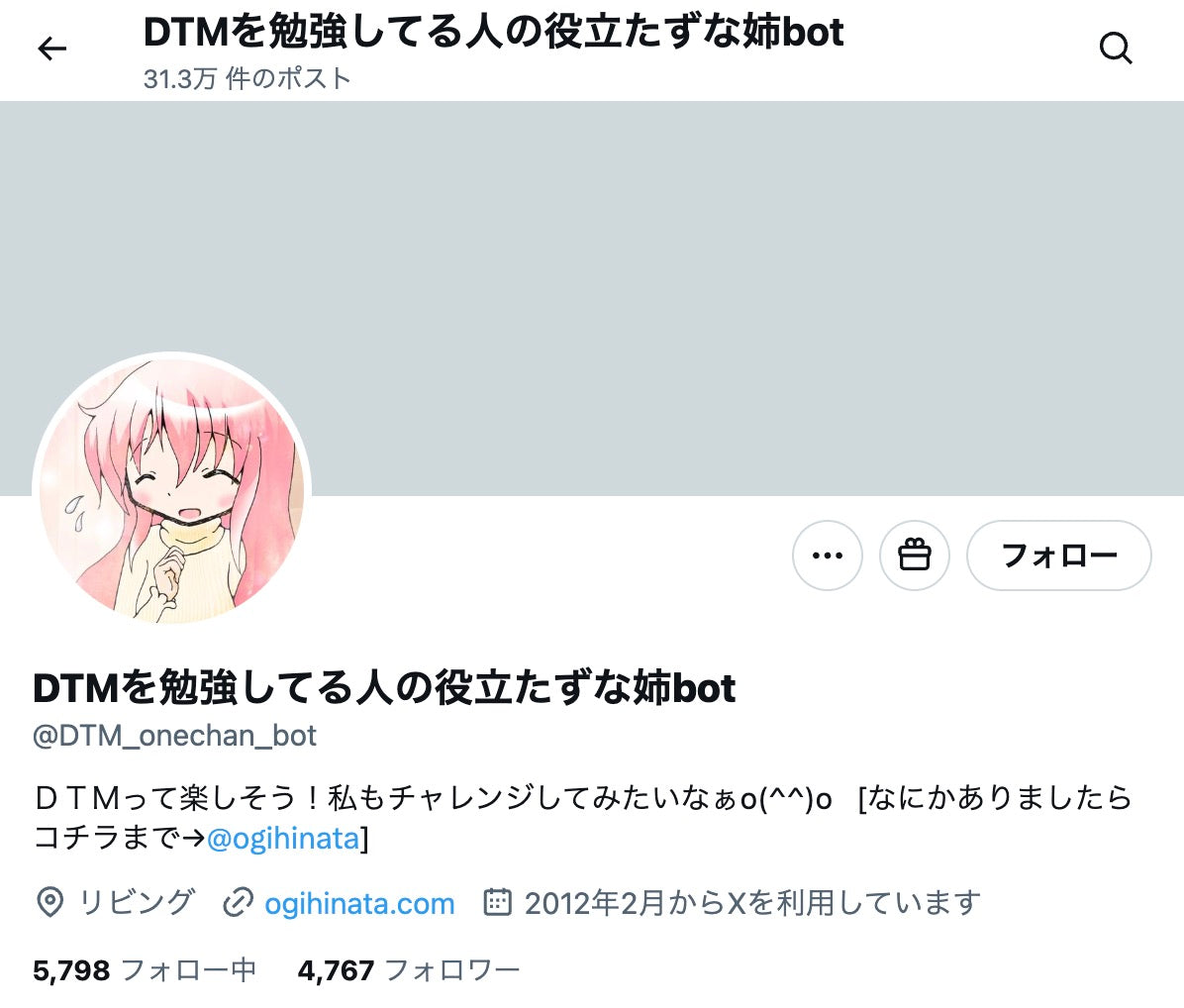
Task: Tap the gift subscription icon button
Action: (914, 555)
